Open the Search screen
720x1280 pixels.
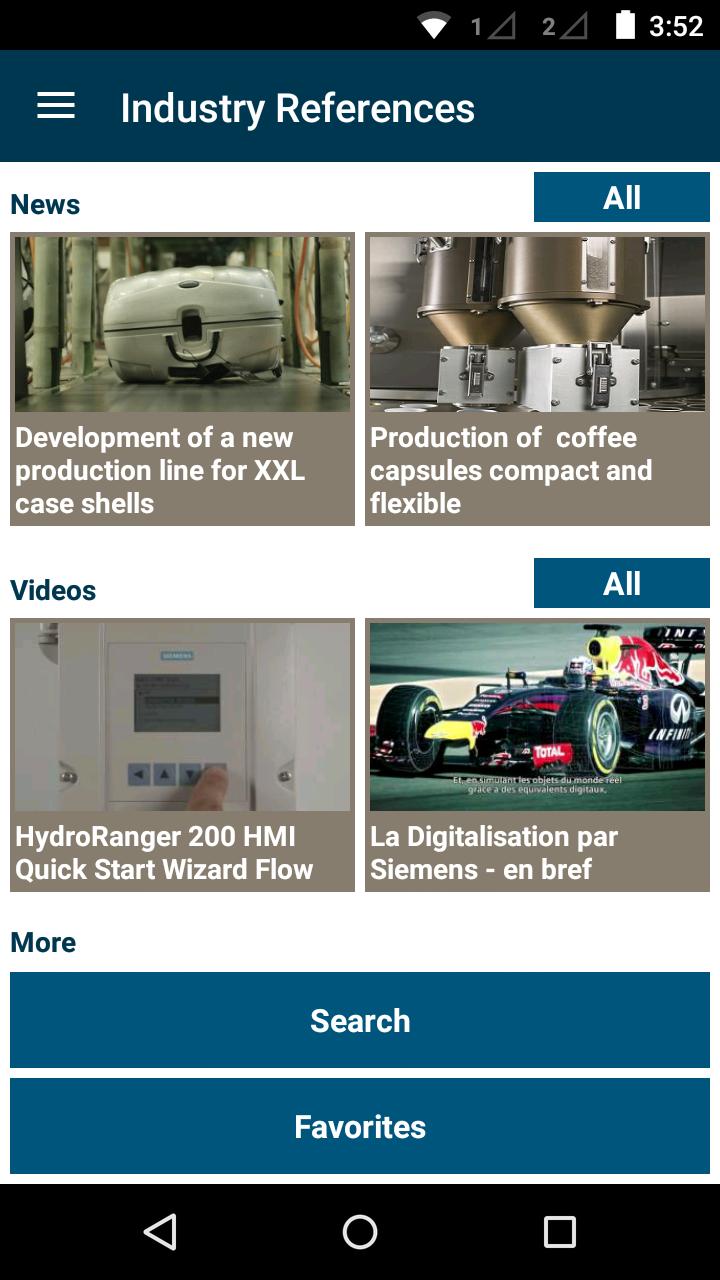pyautogui.click(x=360, y=1020)
